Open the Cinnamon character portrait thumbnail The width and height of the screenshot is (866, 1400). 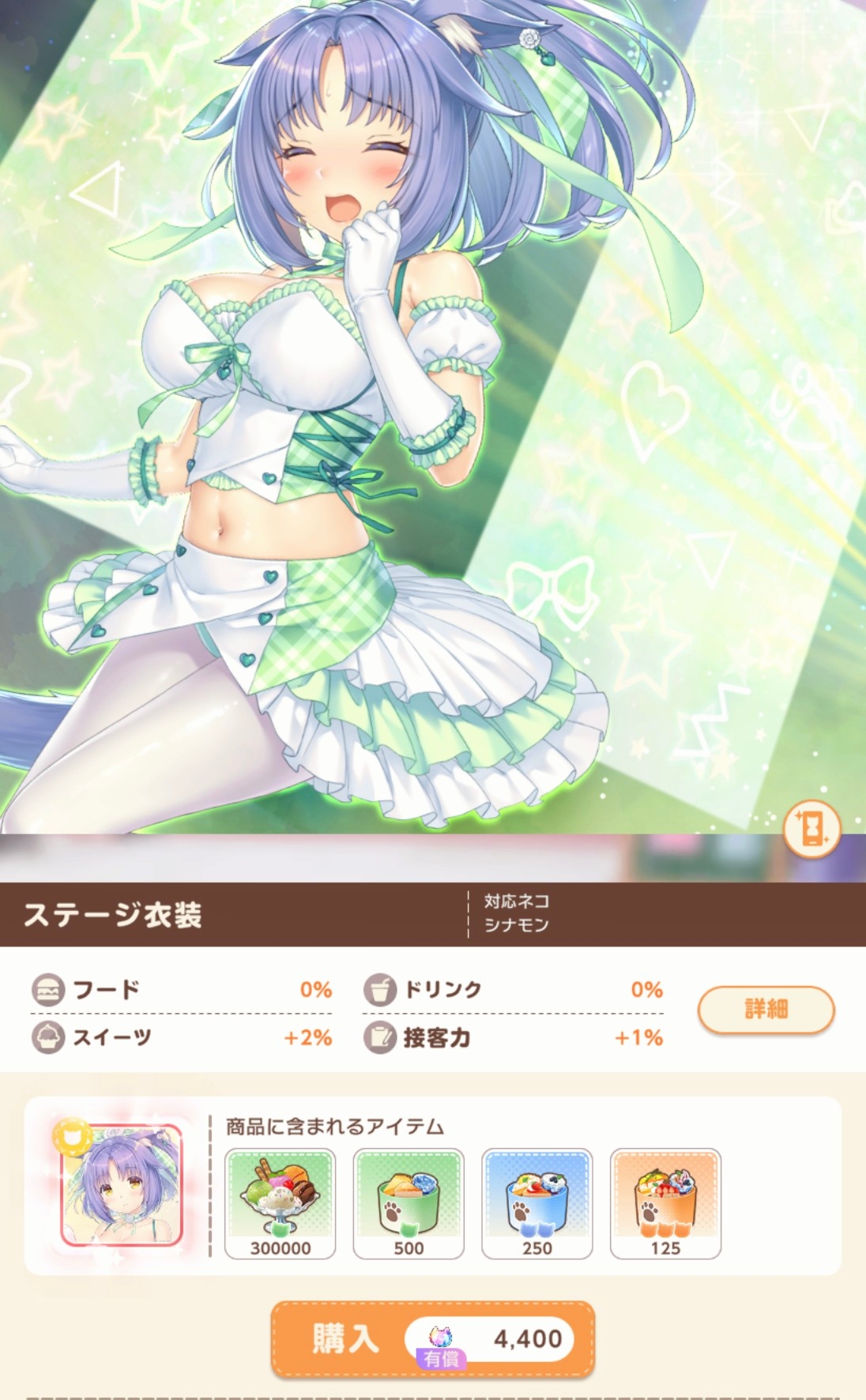(x=122, y=1184)
